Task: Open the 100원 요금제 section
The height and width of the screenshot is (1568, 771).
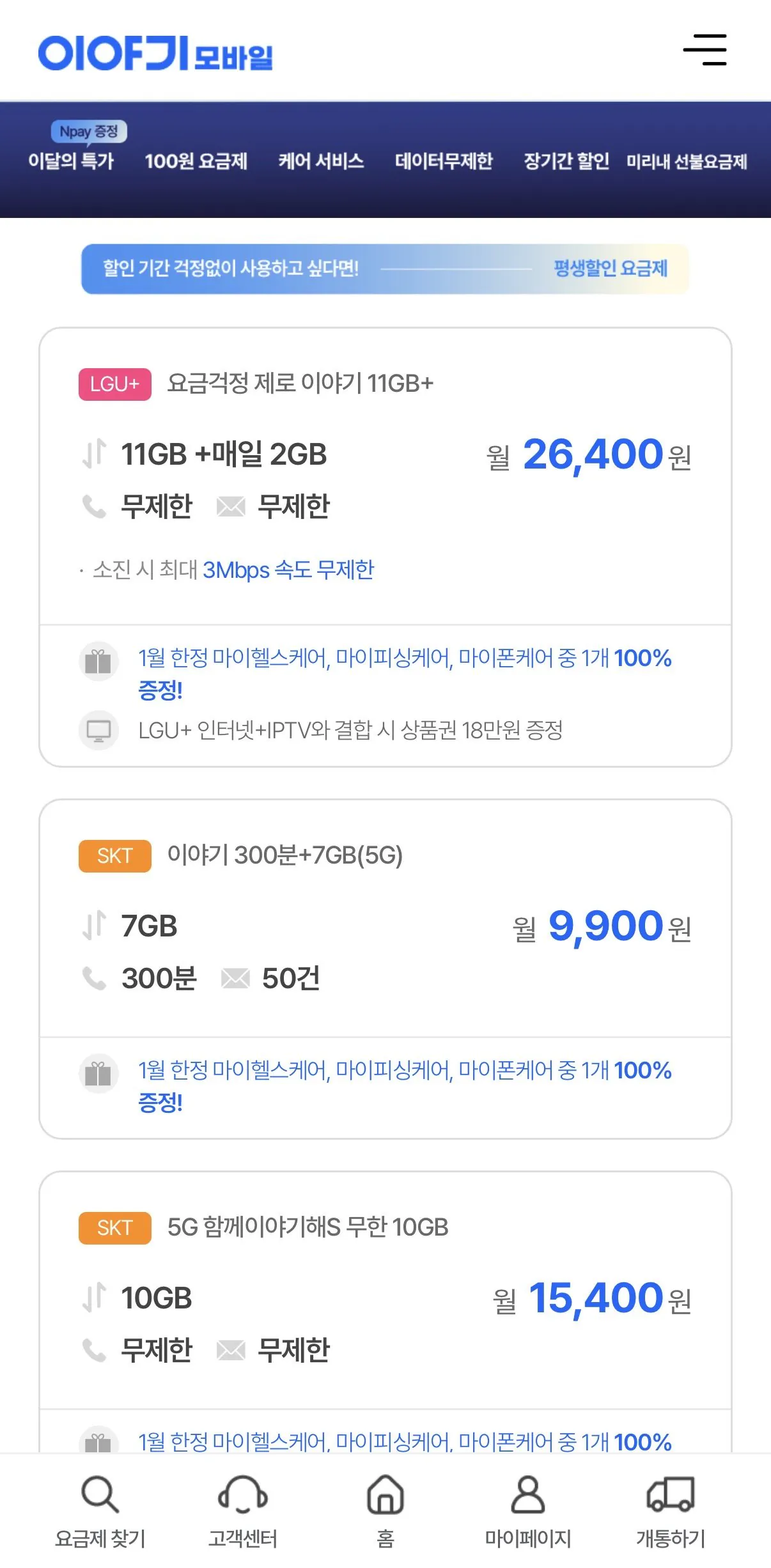Action: click(198, 162)
